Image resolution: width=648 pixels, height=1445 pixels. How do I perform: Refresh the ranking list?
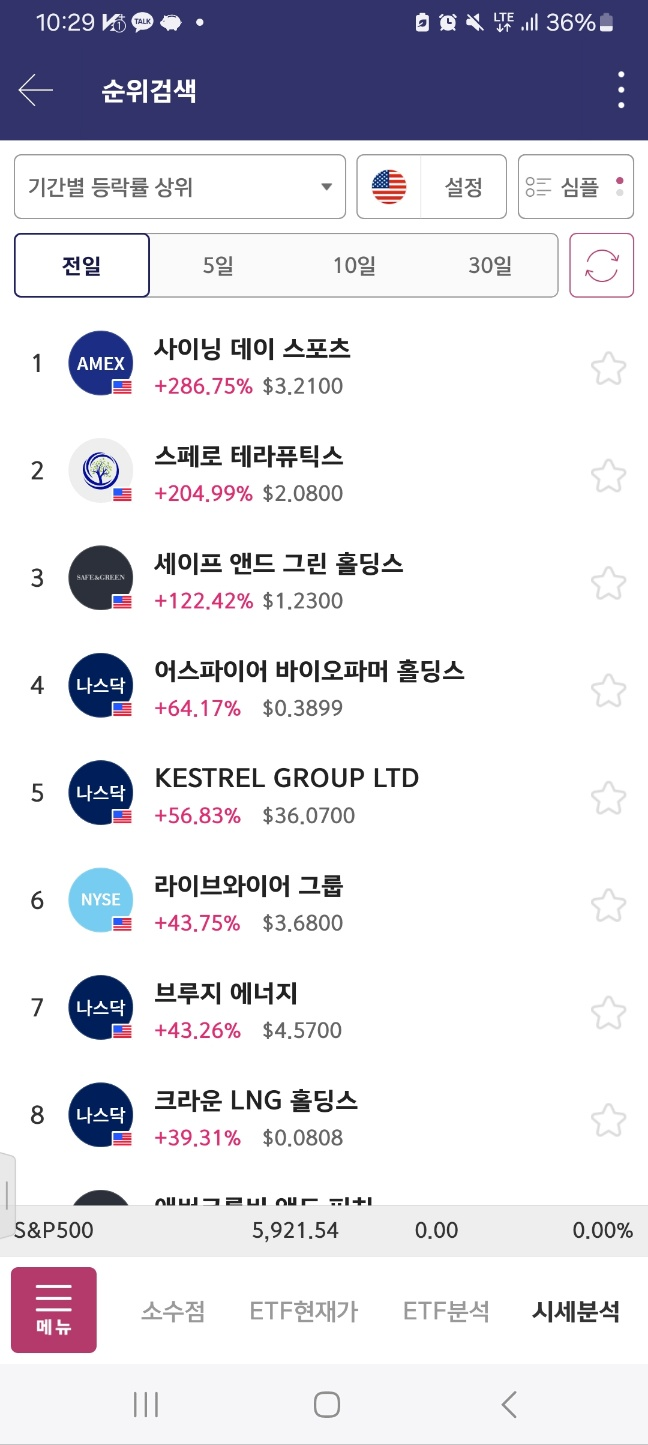[x=602, y=266]
